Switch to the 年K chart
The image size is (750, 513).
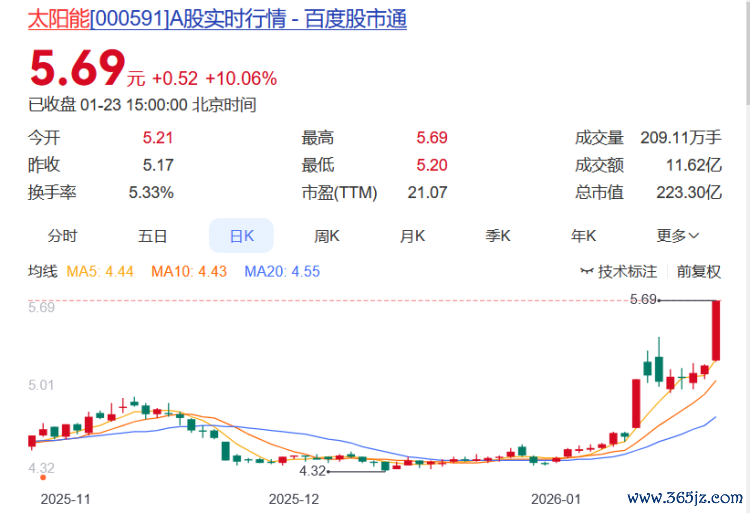click(584, 236)
